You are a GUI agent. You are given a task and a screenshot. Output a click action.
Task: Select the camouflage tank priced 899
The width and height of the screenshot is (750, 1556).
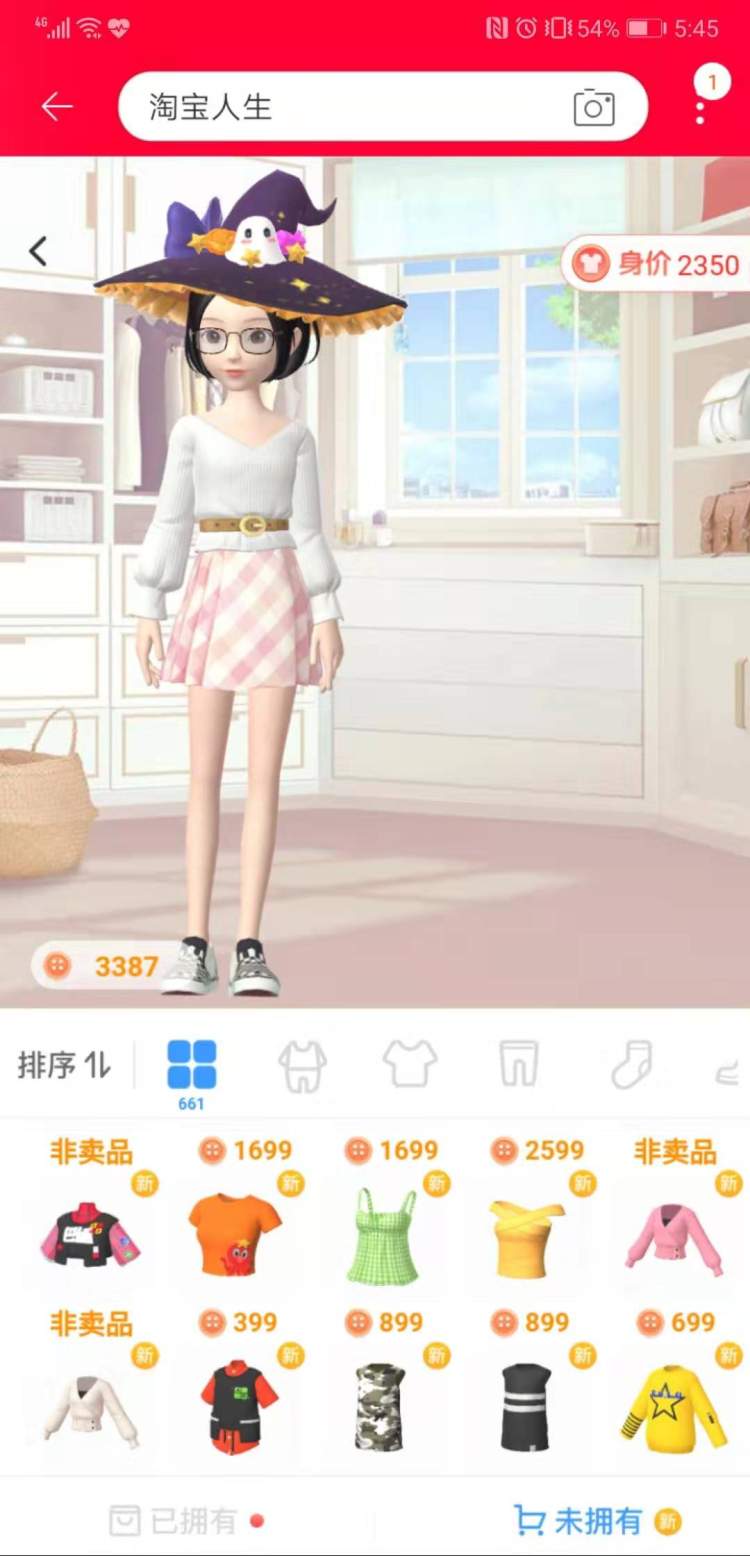pos(381,1406)
